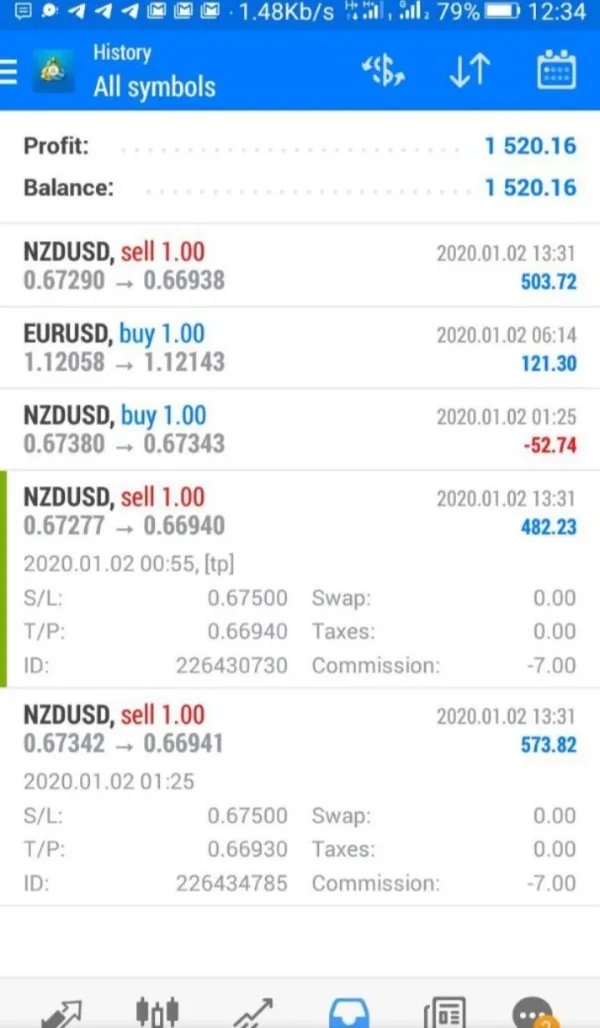Open the side menu drawer
The height and width of the screenshot is (1028, 600).
click(x=10, y=72)
